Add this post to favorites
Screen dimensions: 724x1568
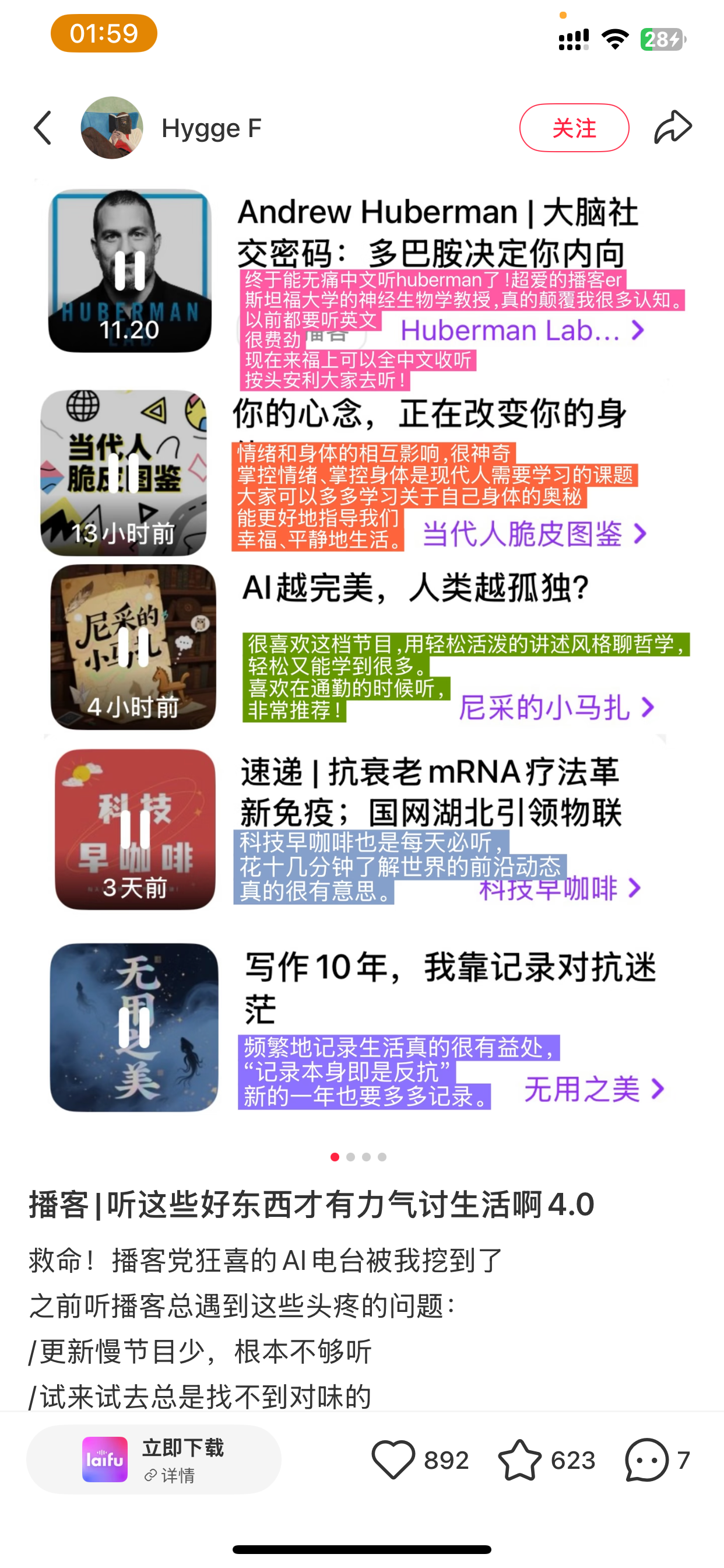[519, 1459]
